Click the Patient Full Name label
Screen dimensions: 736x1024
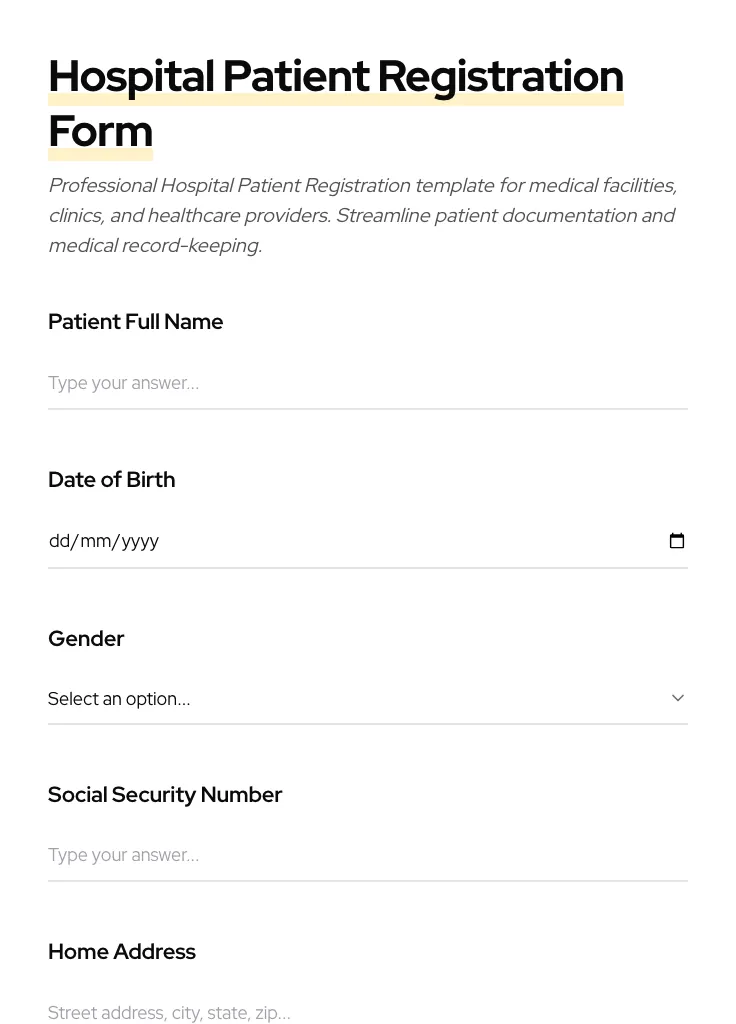135,321
